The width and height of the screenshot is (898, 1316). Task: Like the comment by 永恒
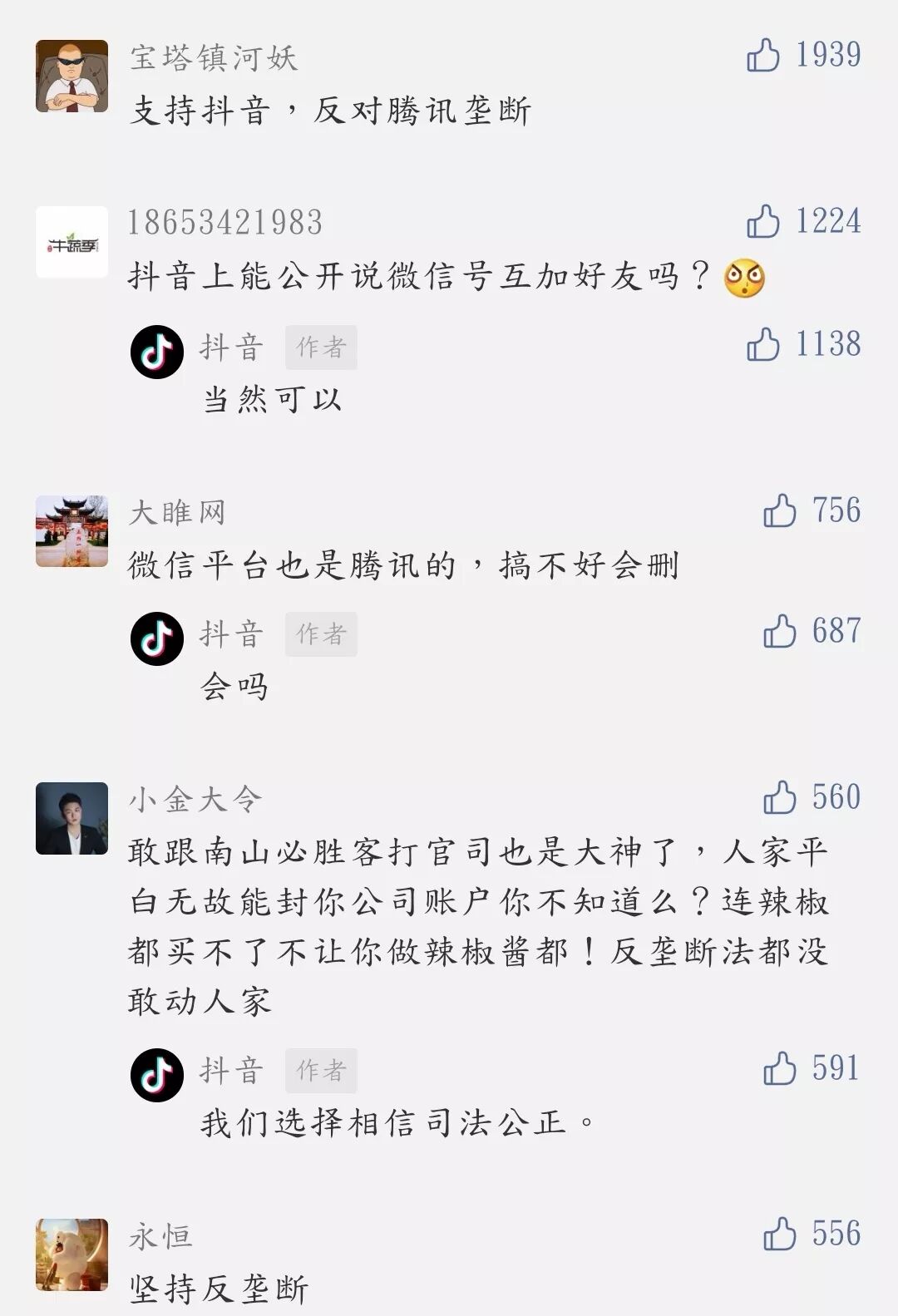click(779, 1234)
